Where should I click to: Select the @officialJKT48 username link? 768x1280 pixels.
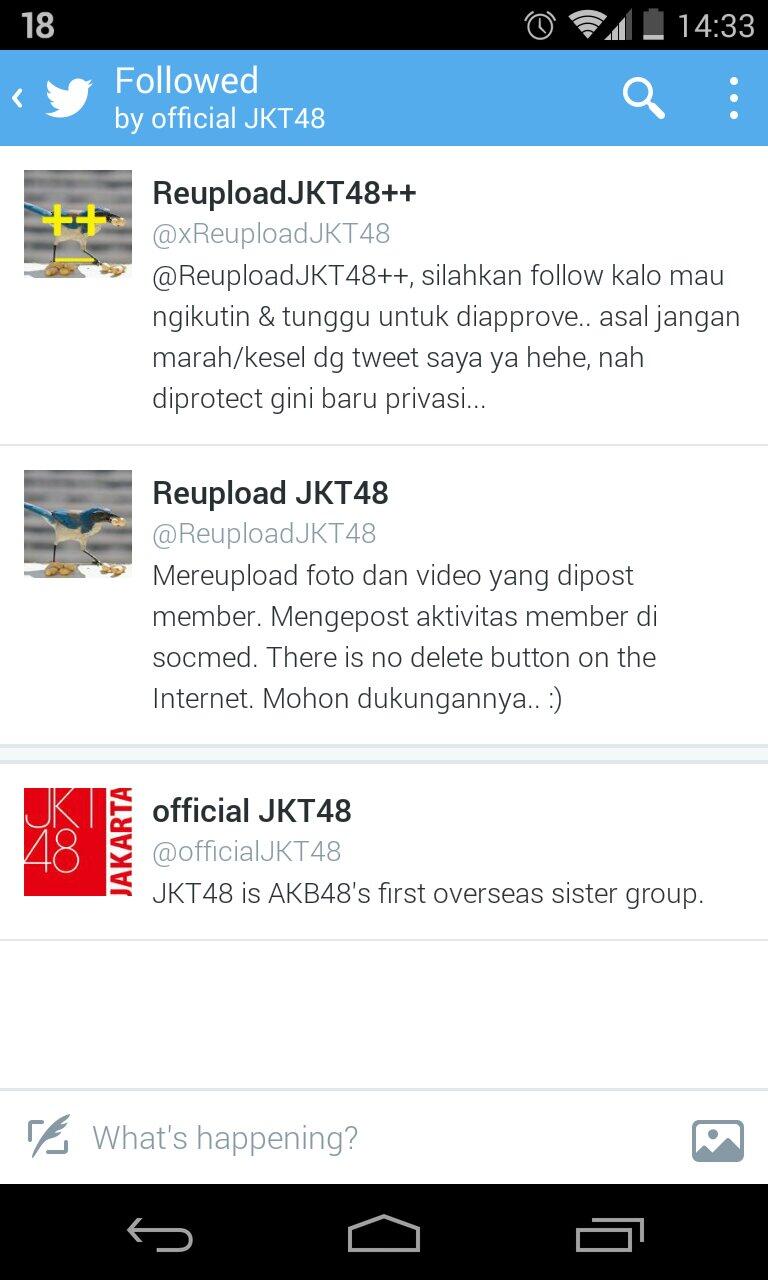tap(246, 851)
